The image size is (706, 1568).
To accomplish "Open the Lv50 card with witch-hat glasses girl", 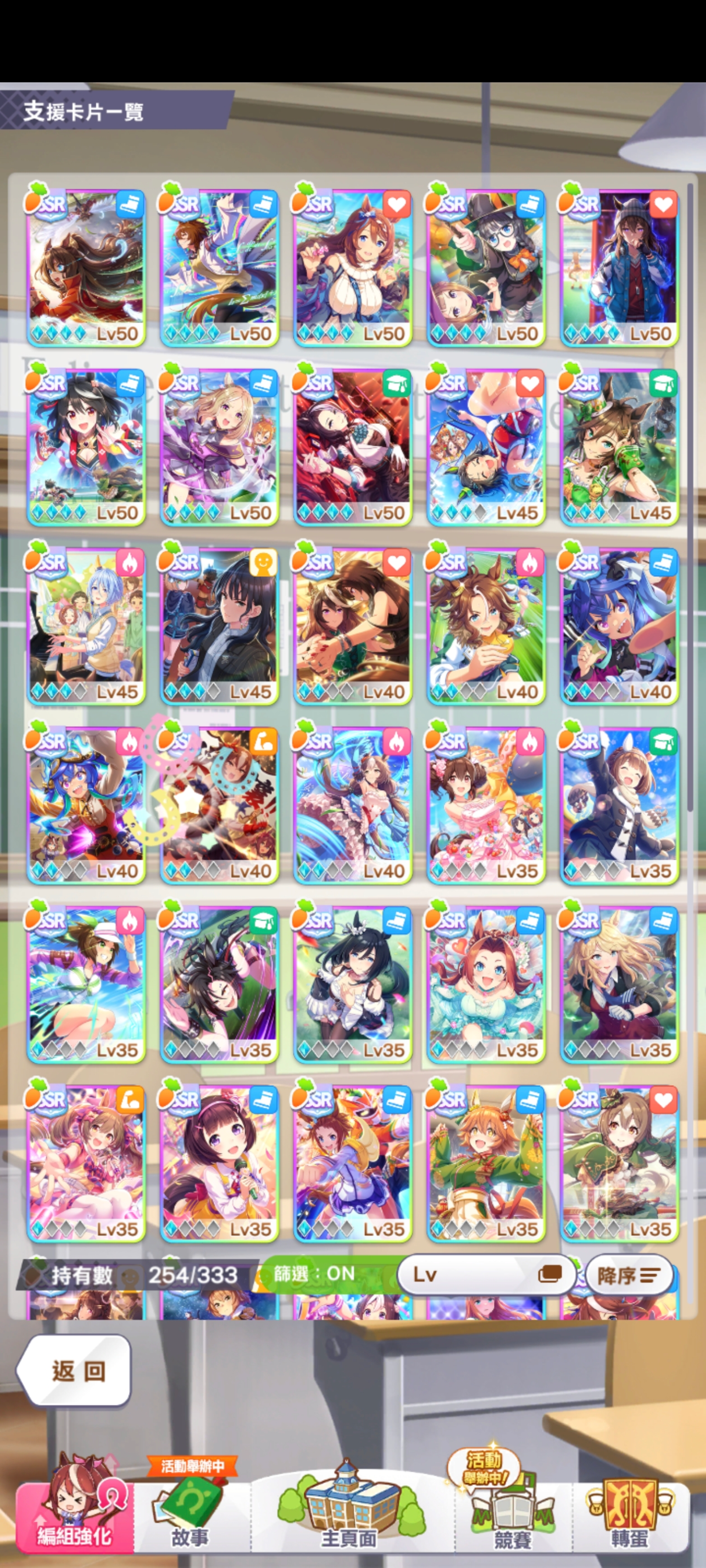I will (x=485, y=268).
